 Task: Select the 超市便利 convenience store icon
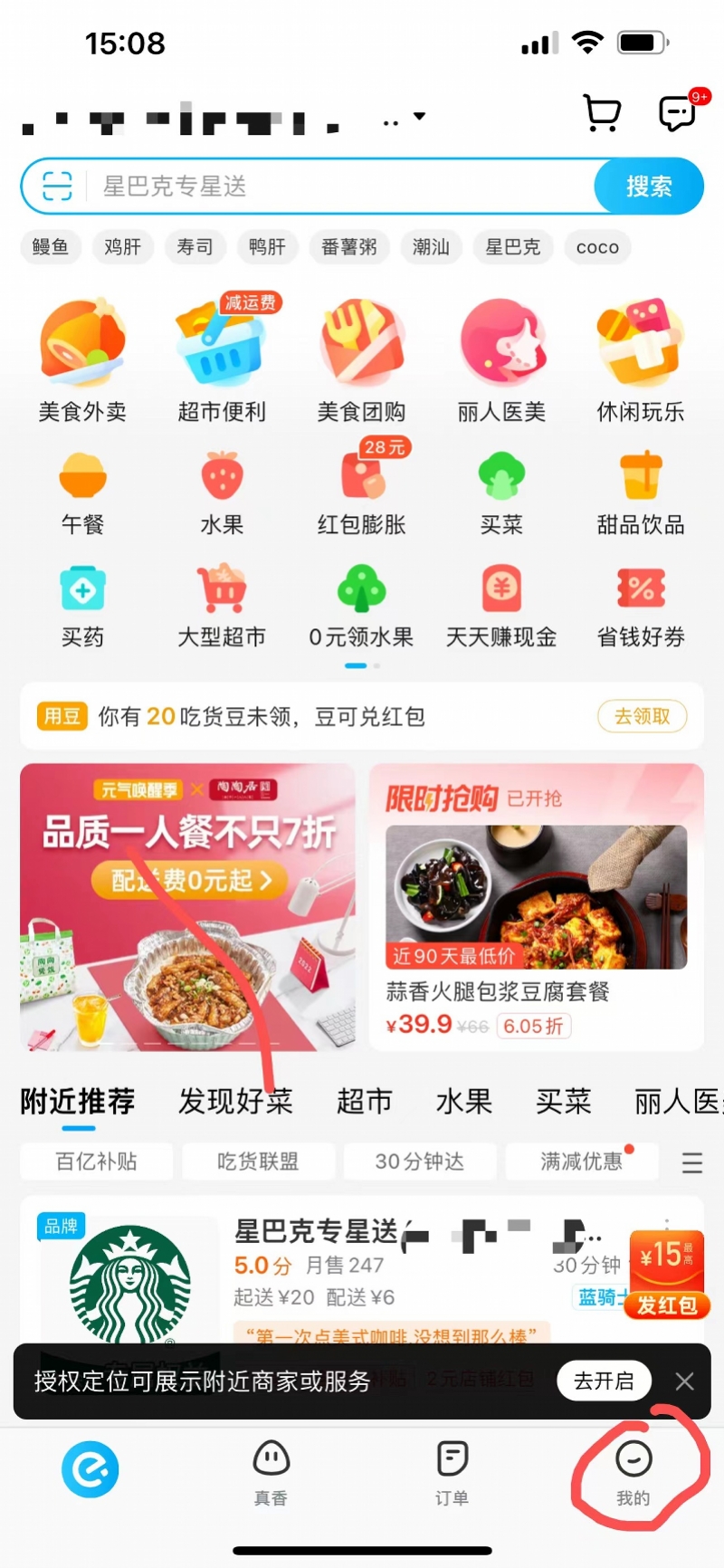coord(222,358)
